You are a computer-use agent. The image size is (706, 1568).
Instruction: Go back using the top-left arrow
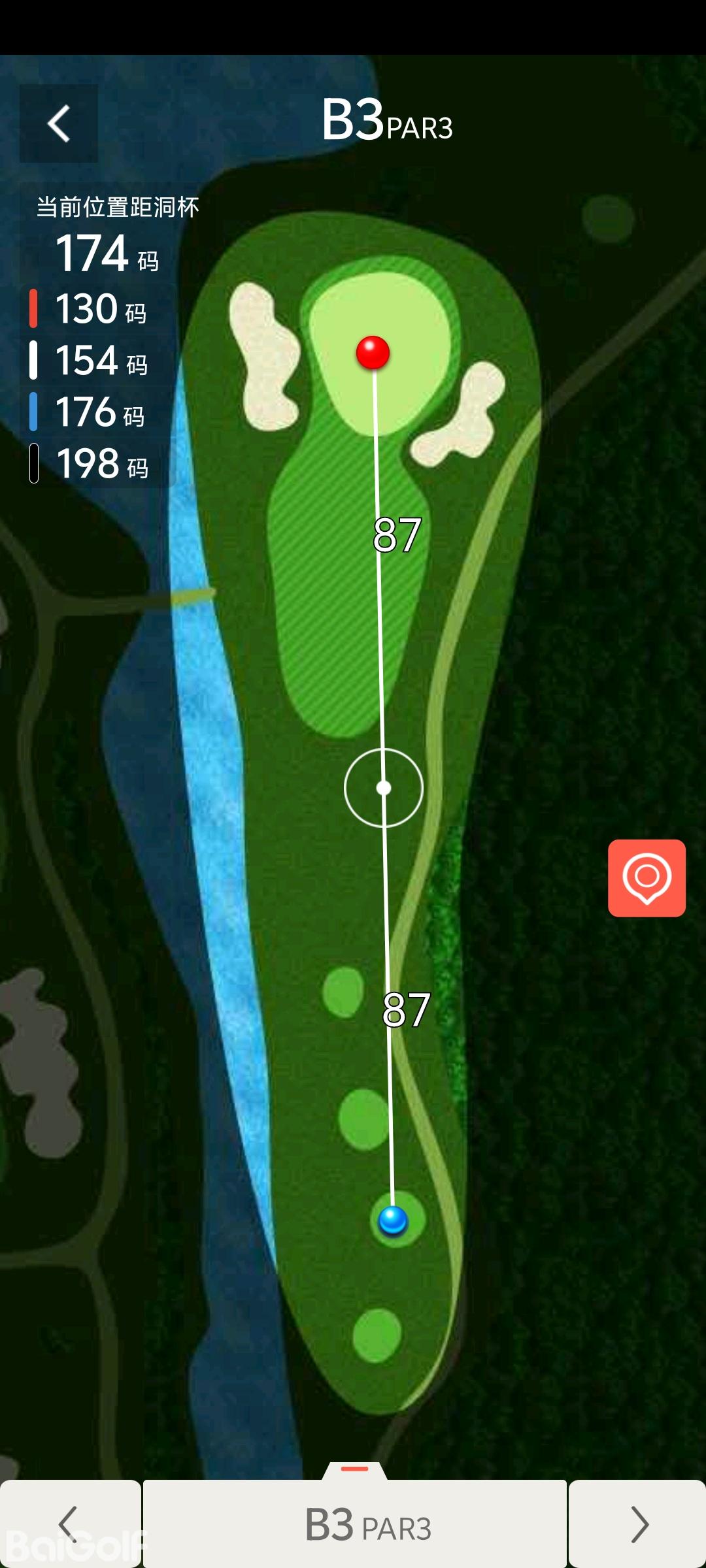(x=59, y=123)
